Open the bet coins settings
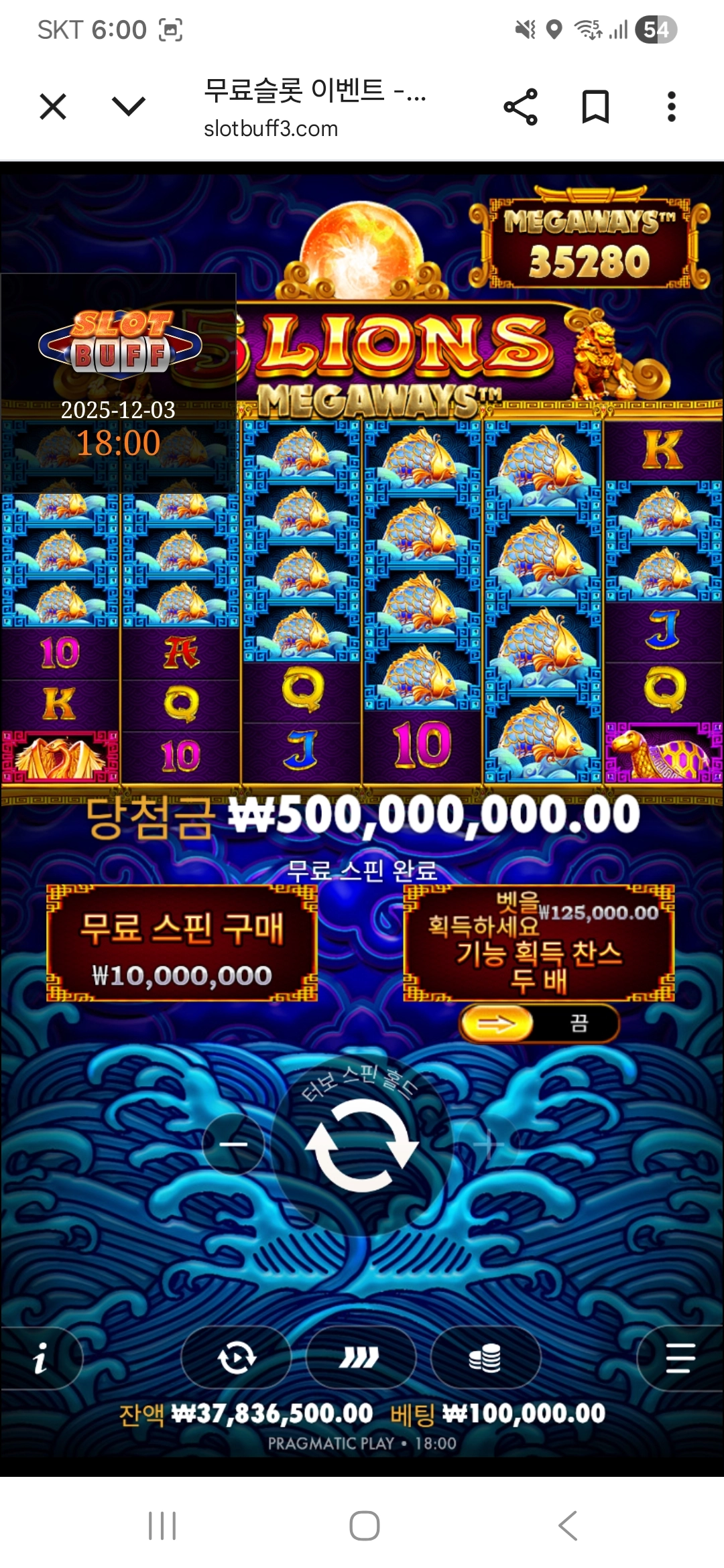 tap(485, 1358)
